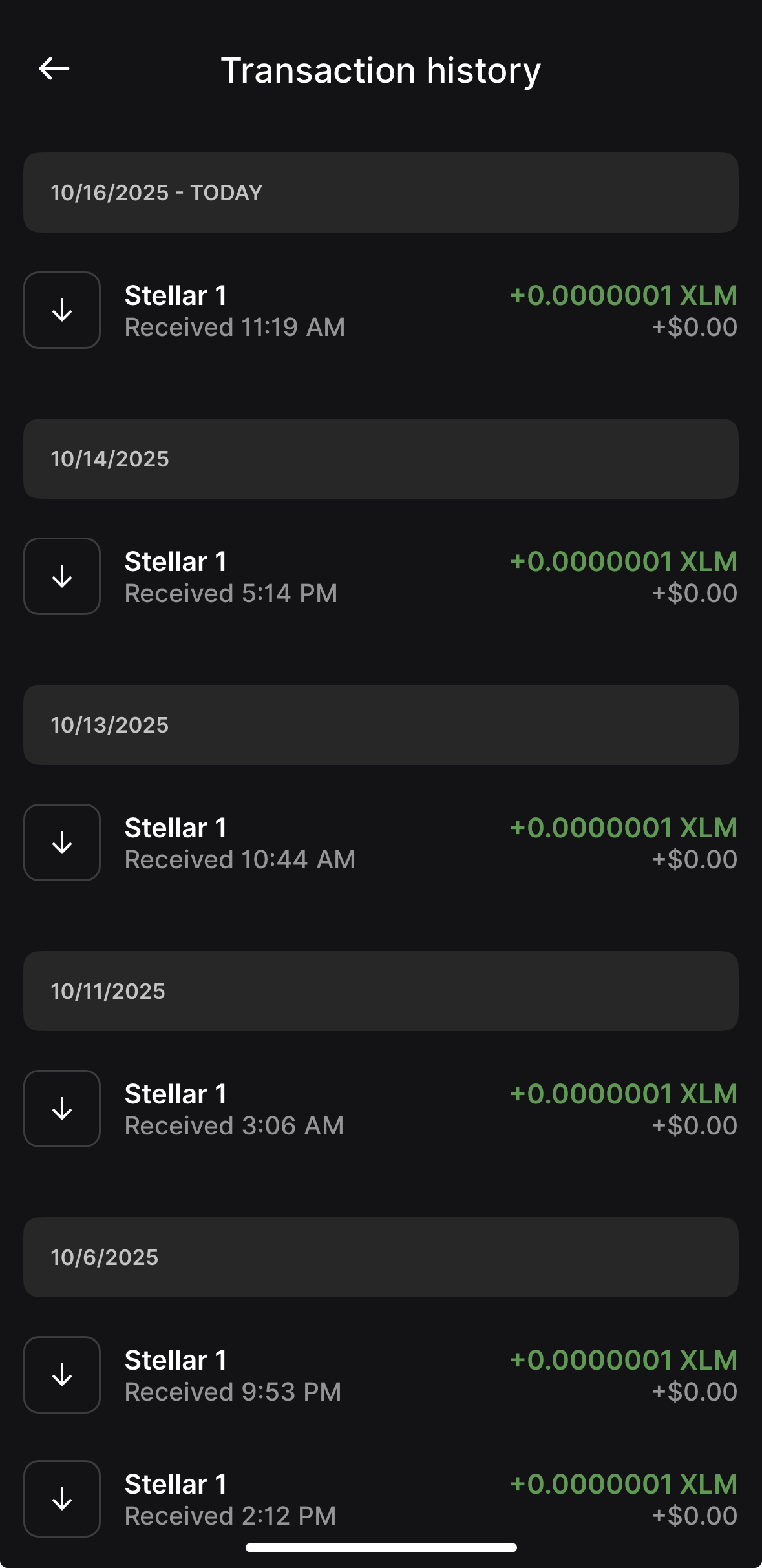Viewport: 762px width, 1568px height.
Task: Go back from Transaction history
Action: click(54, 68)
